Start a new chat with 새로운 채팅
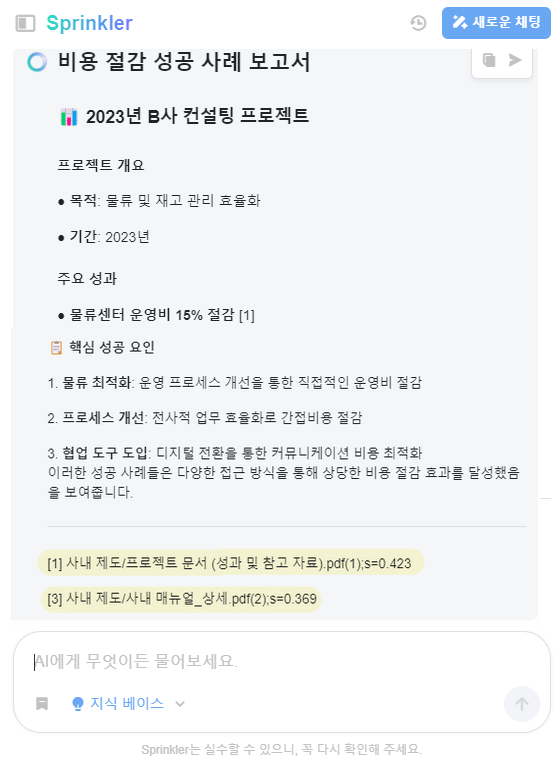554x774 pixels. [496, 23]
